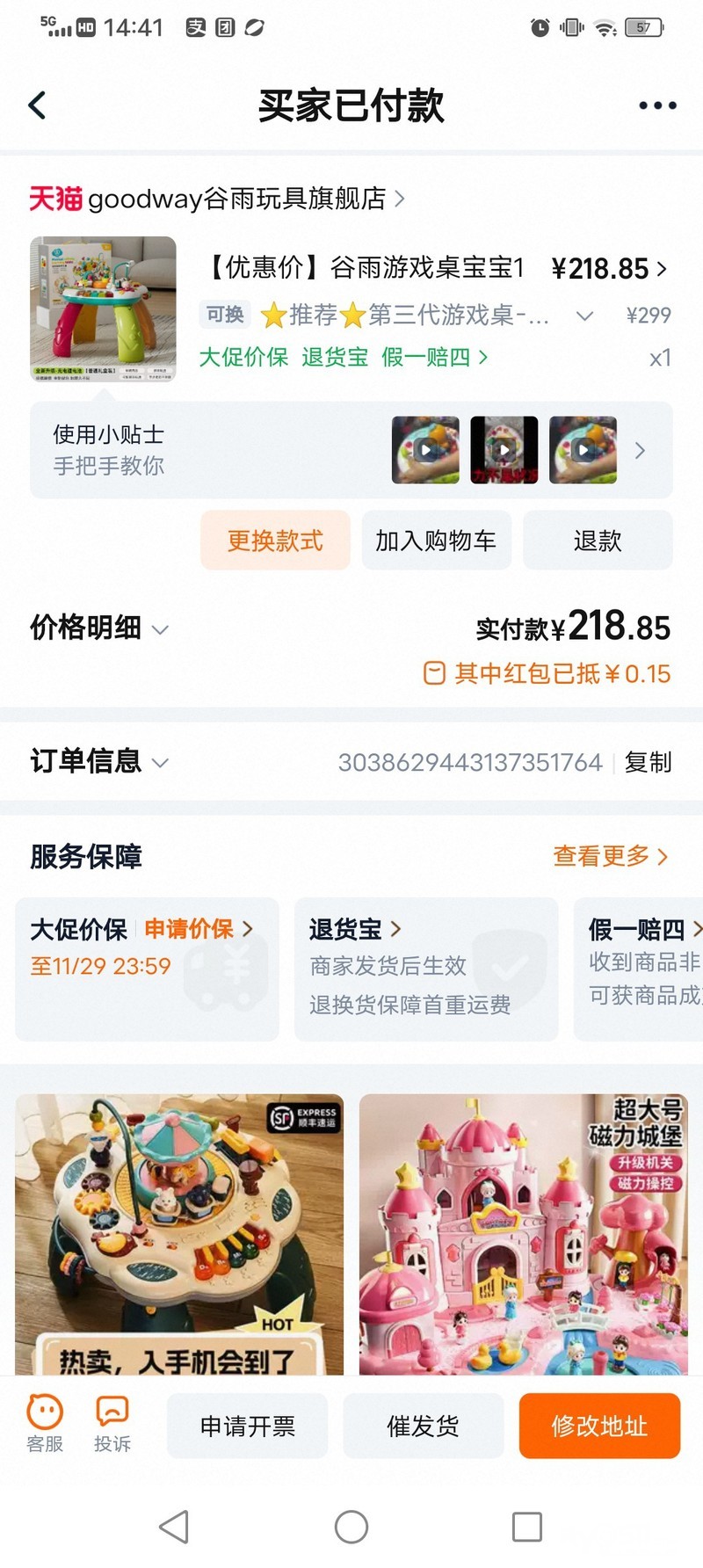Viewport: 703px width, 1568px height.
Task: Apply for price protection via 申请价保
Action: coord(198,929)
